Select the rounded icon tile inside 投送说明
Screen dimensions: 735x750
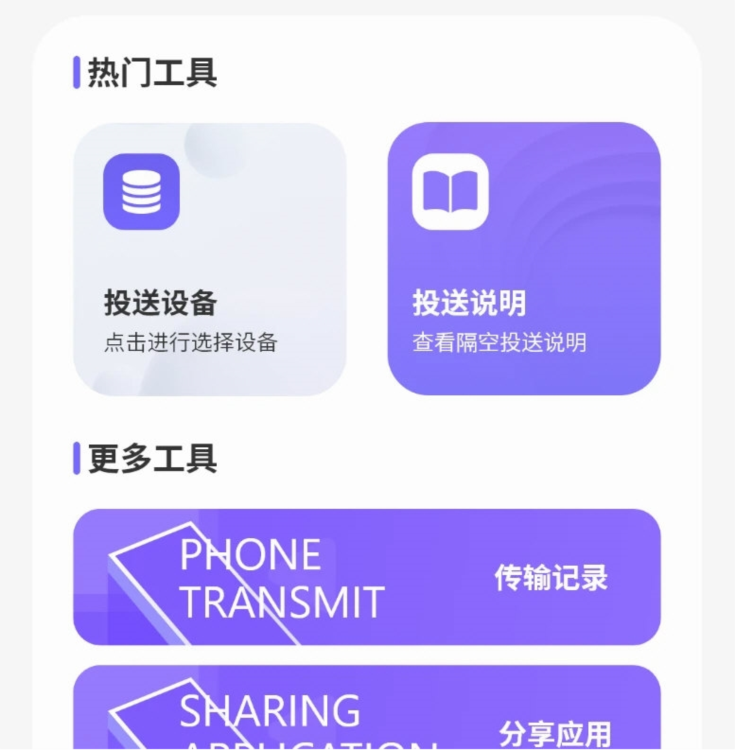coord(449,191)
